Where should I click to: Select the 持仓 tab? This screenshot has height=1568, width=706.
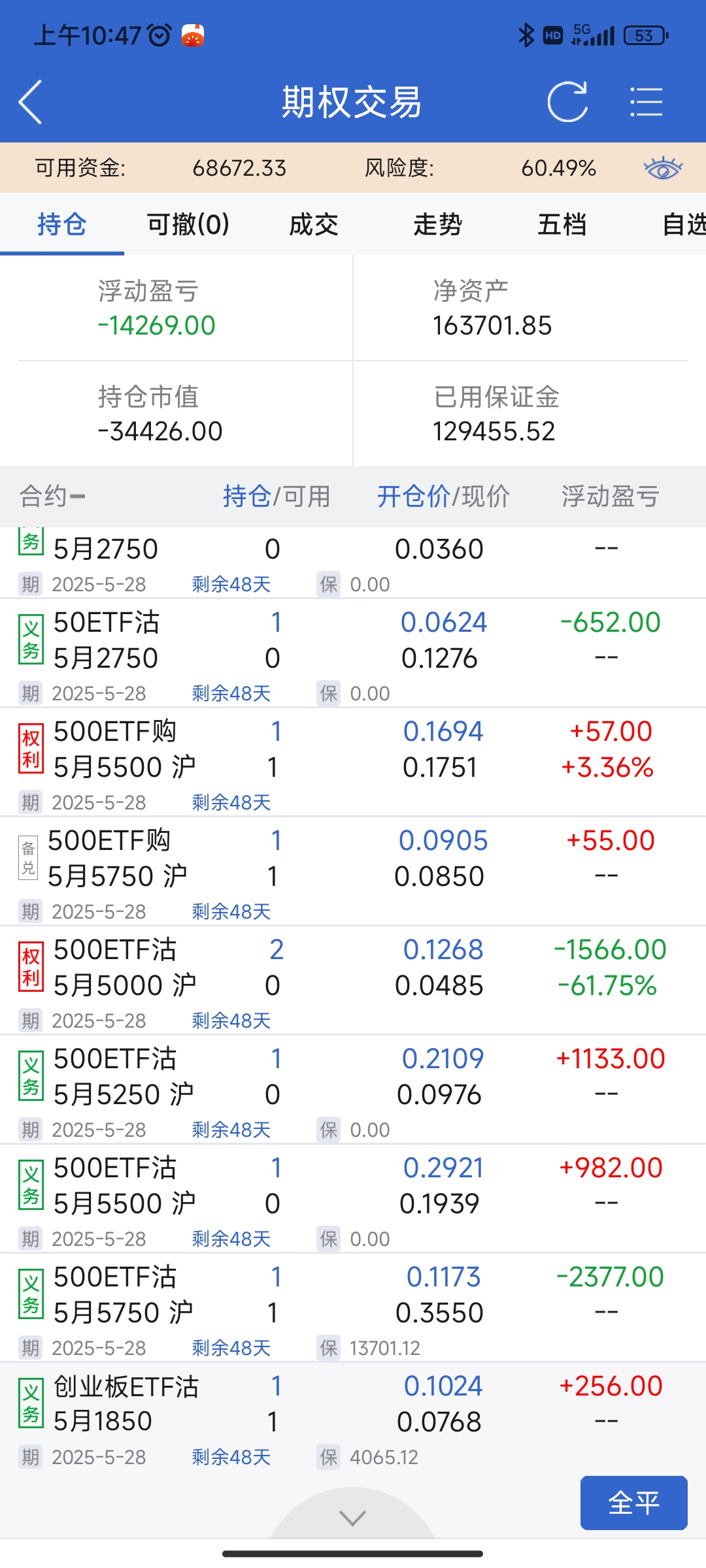[62, 224]
